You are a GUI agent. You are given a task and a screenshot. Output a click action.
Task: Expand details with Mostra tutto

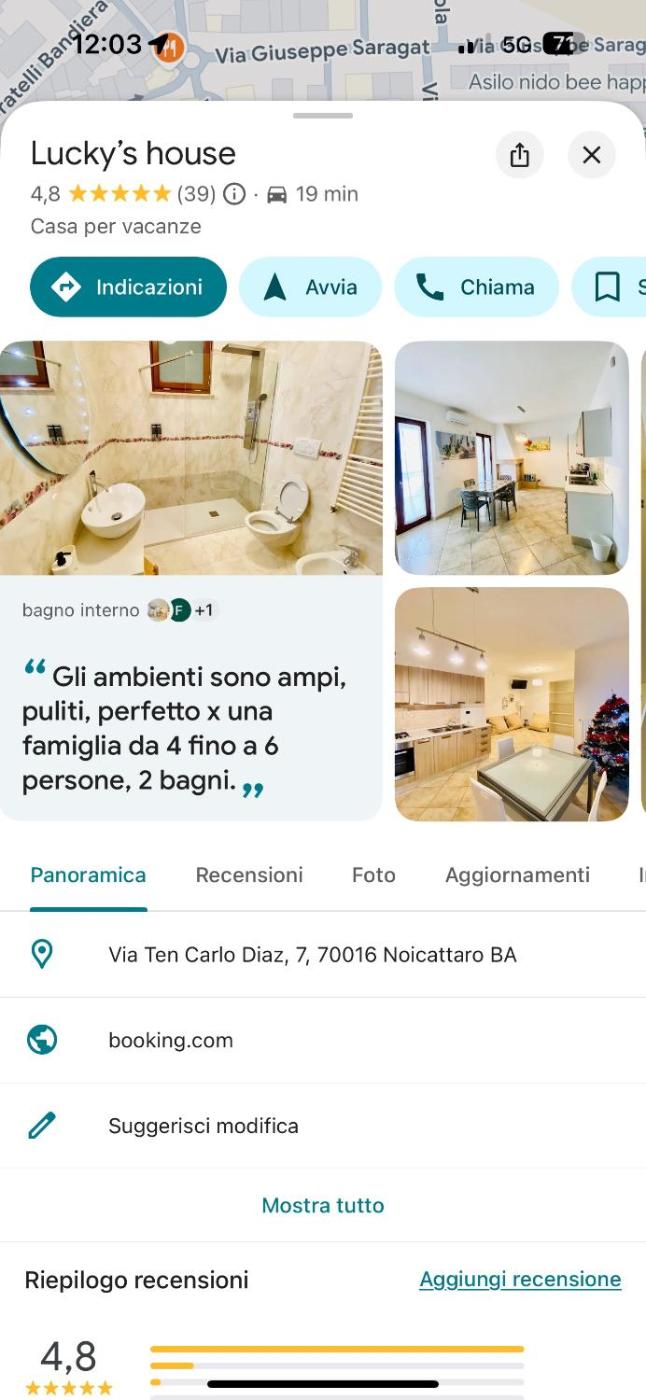(322, 1205)
